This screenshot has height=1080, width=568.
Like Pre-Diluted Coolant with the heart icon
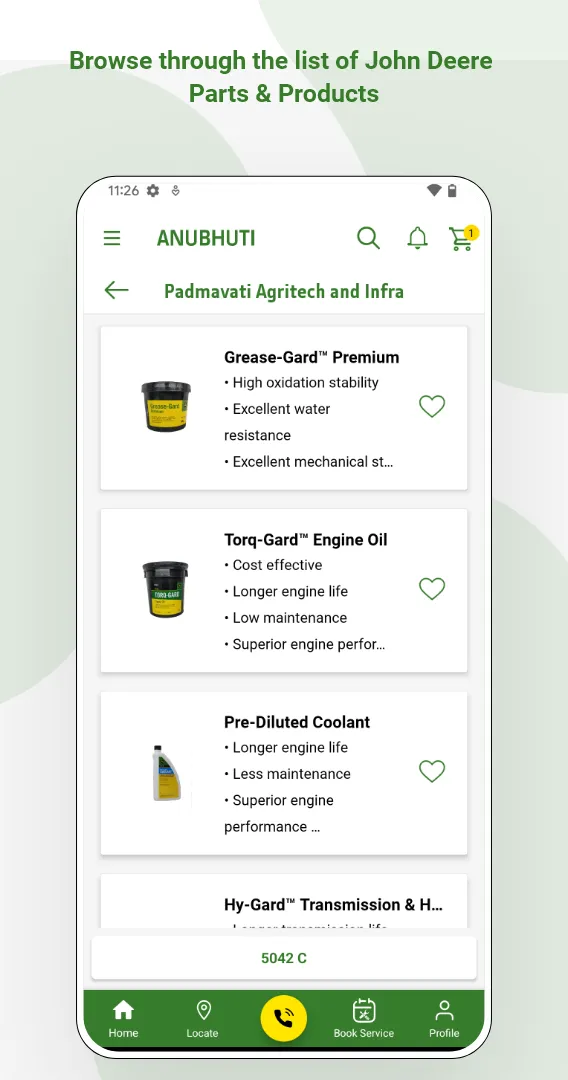coord(432,771)
